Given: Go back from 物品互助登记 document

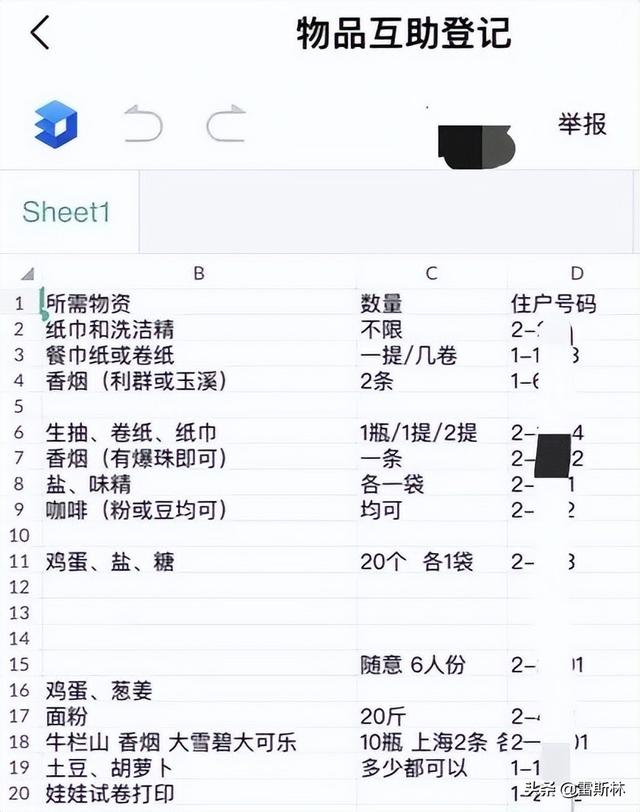Looking at the screenshot, I should [x=39, y=33].
